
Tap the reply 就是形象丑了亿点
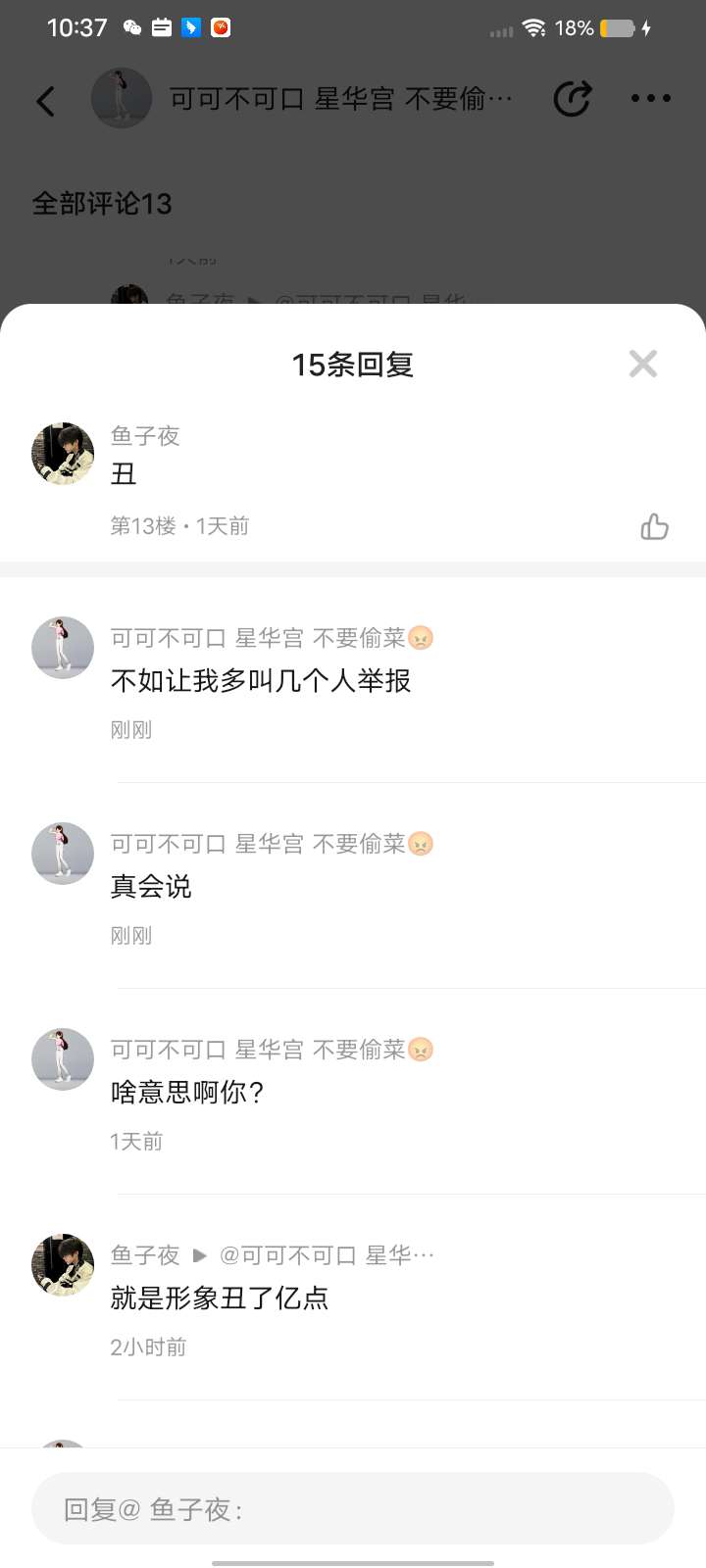(220, 1298)
